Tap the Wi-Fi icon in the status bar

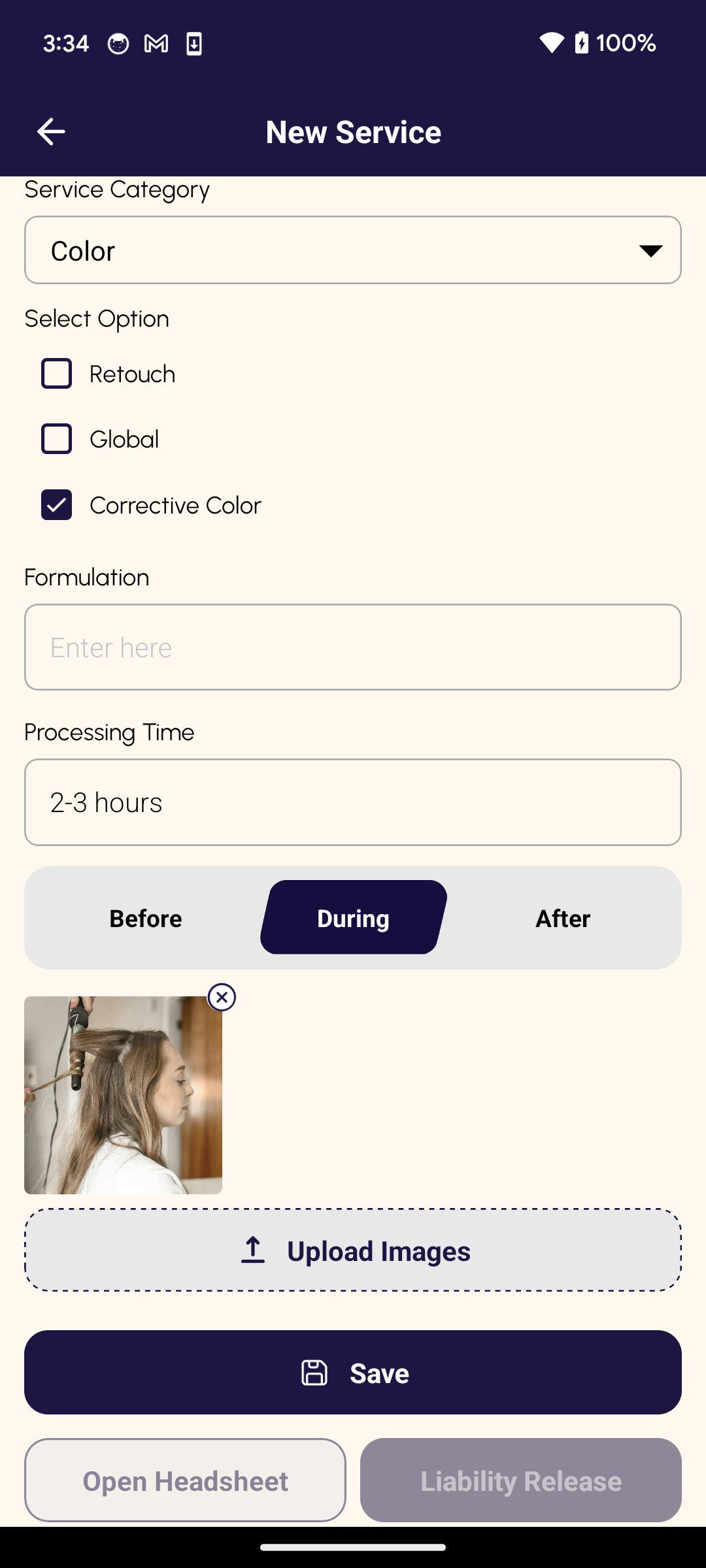pos(551,43)
